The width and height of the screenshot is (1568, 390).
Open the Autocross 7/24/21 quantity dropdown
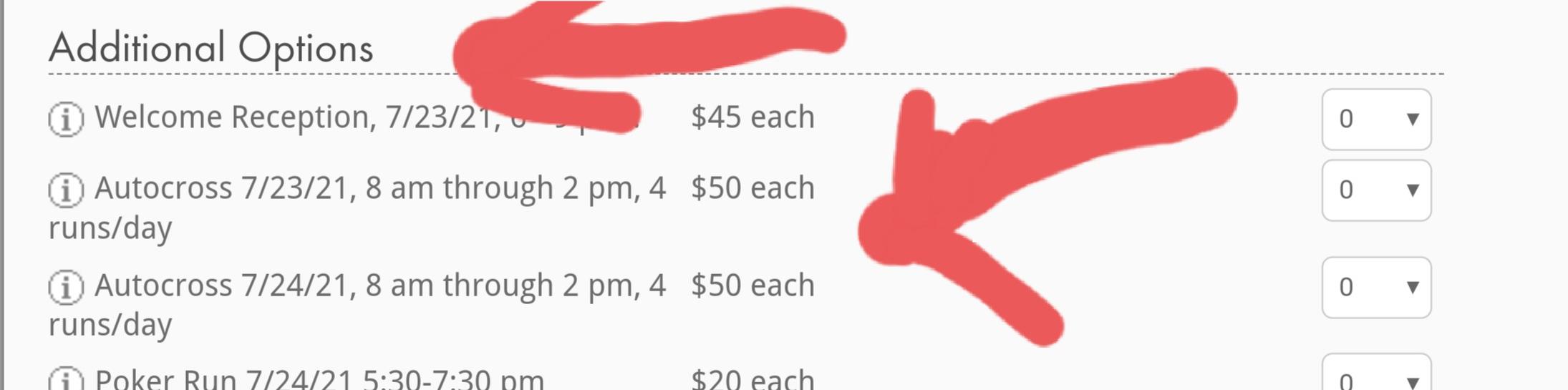pyautogui.click(x=1375, y=287)
